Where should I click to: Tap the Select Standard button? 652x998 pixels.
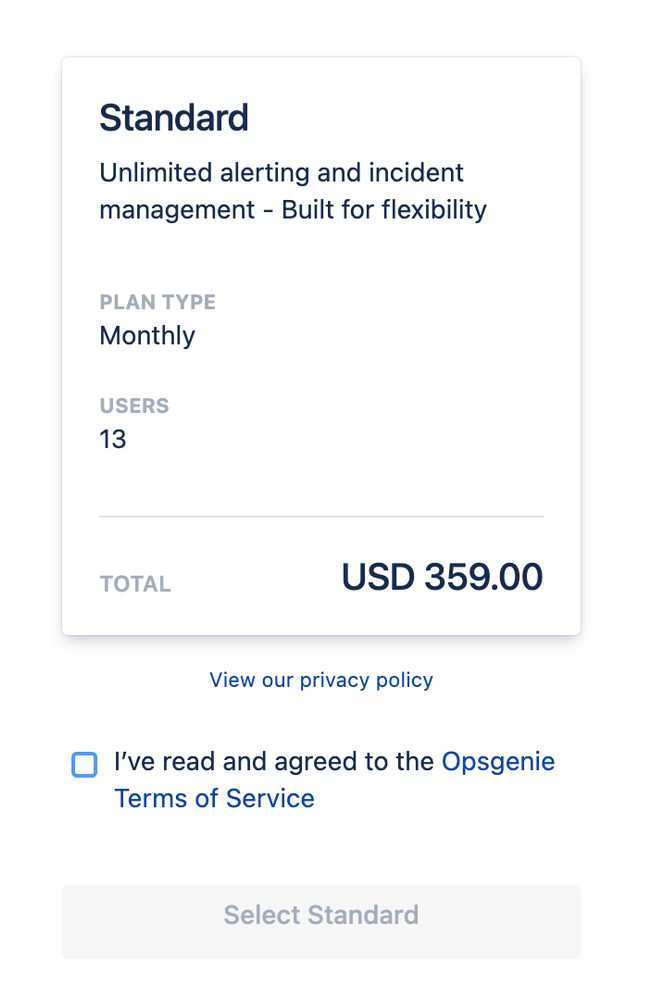pyautogui.click(x=321, y=915)
